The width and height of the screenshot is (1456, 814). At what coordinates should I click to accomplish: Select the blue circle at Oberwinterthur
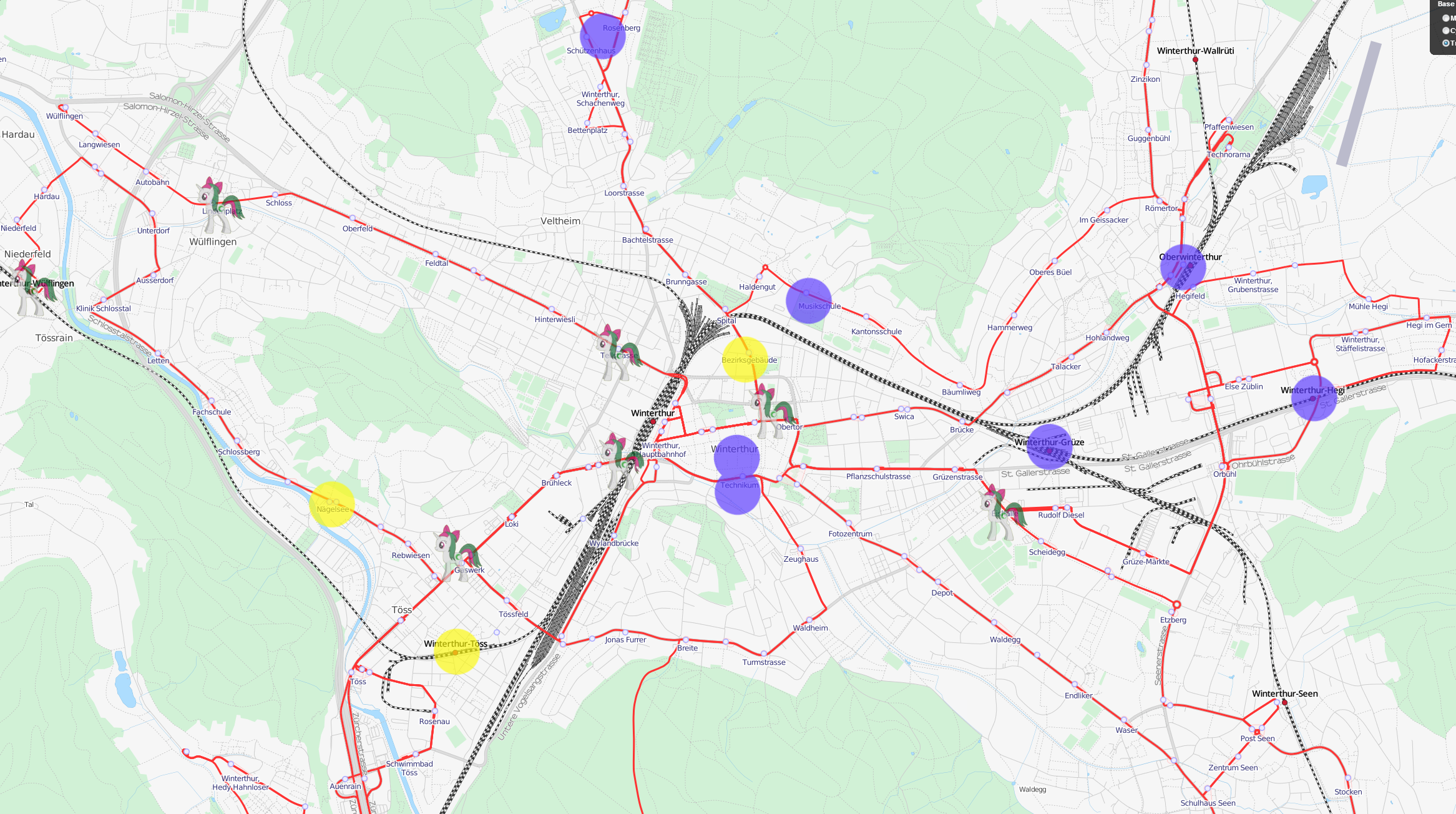[x=1183, y=267]
